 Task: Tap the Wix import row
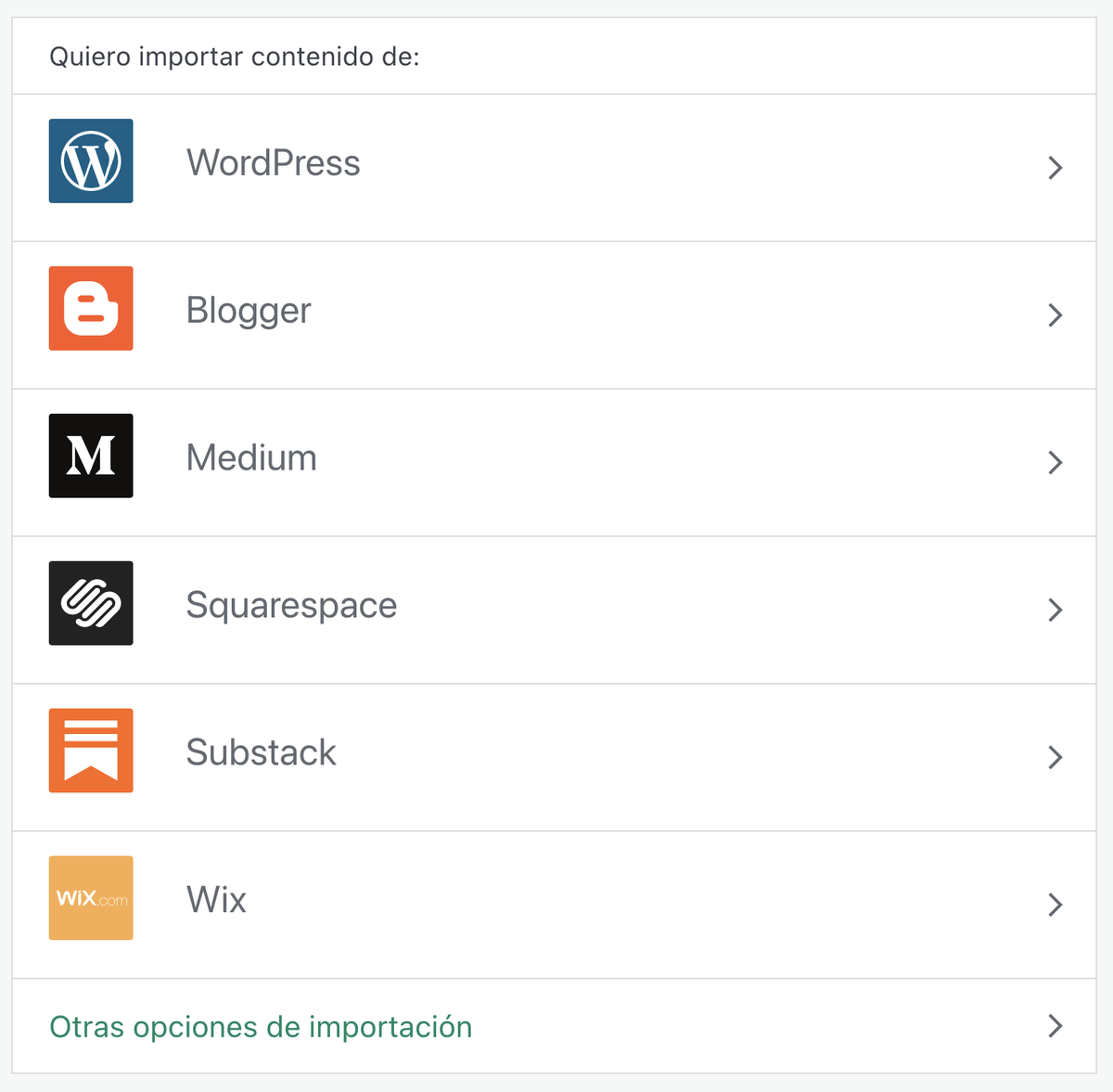point(216,901)
